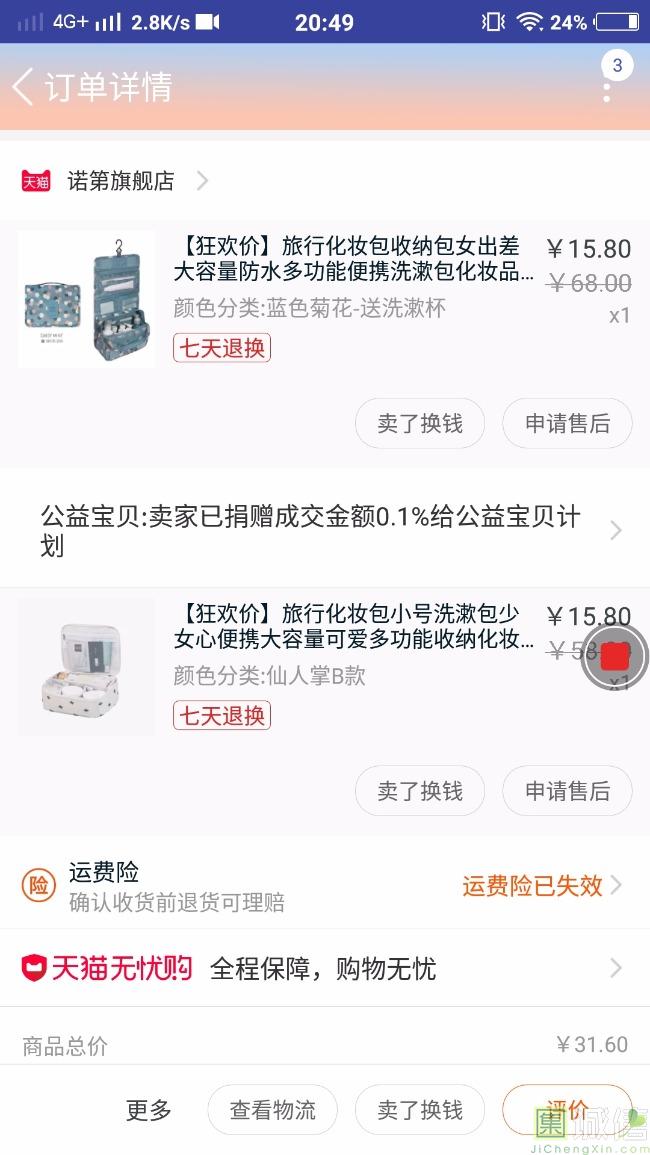
Task: Tap 卖了换钱 for the 仙人掌B款 bag
Action: coord(420,791)
